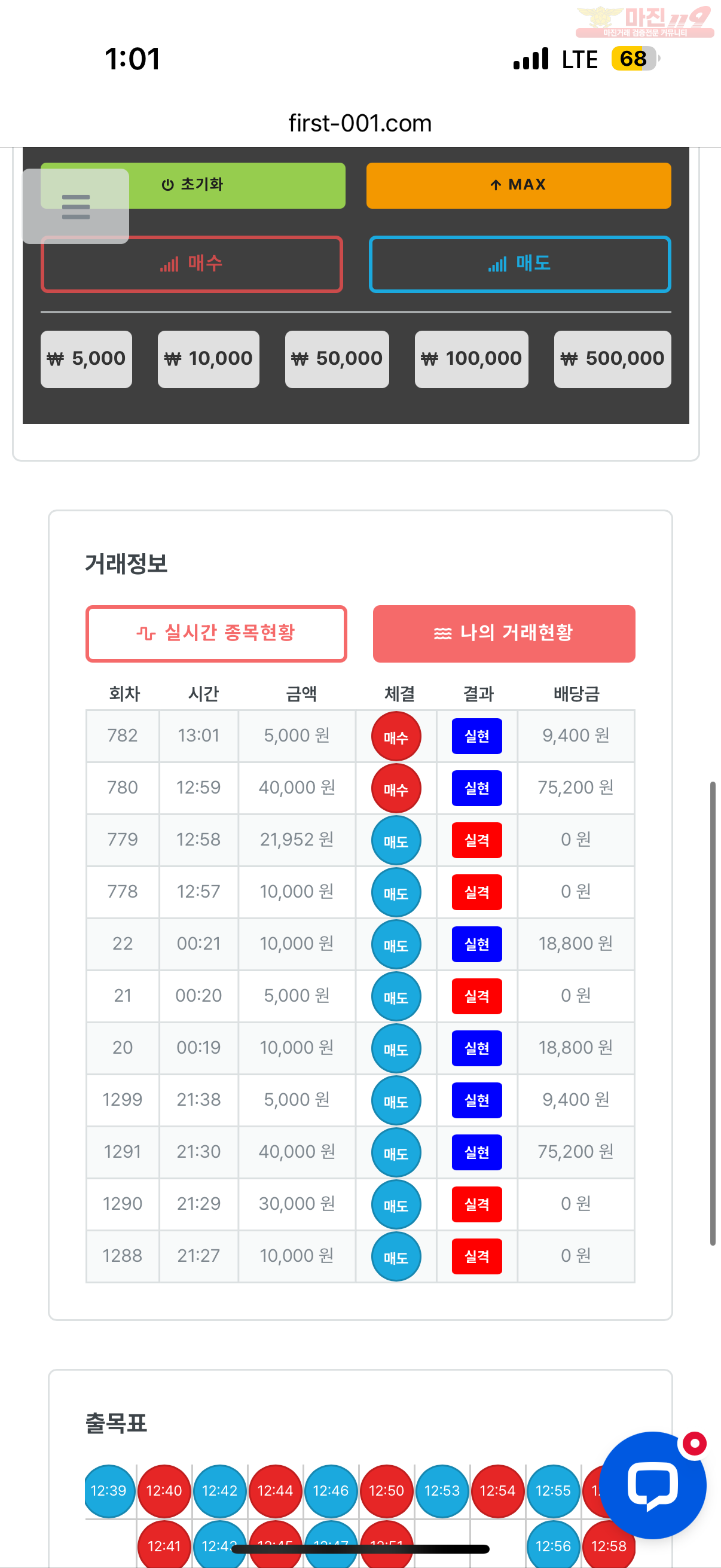
Task: Add ₩ 100,000 to the amount
Action: [472, 359]
